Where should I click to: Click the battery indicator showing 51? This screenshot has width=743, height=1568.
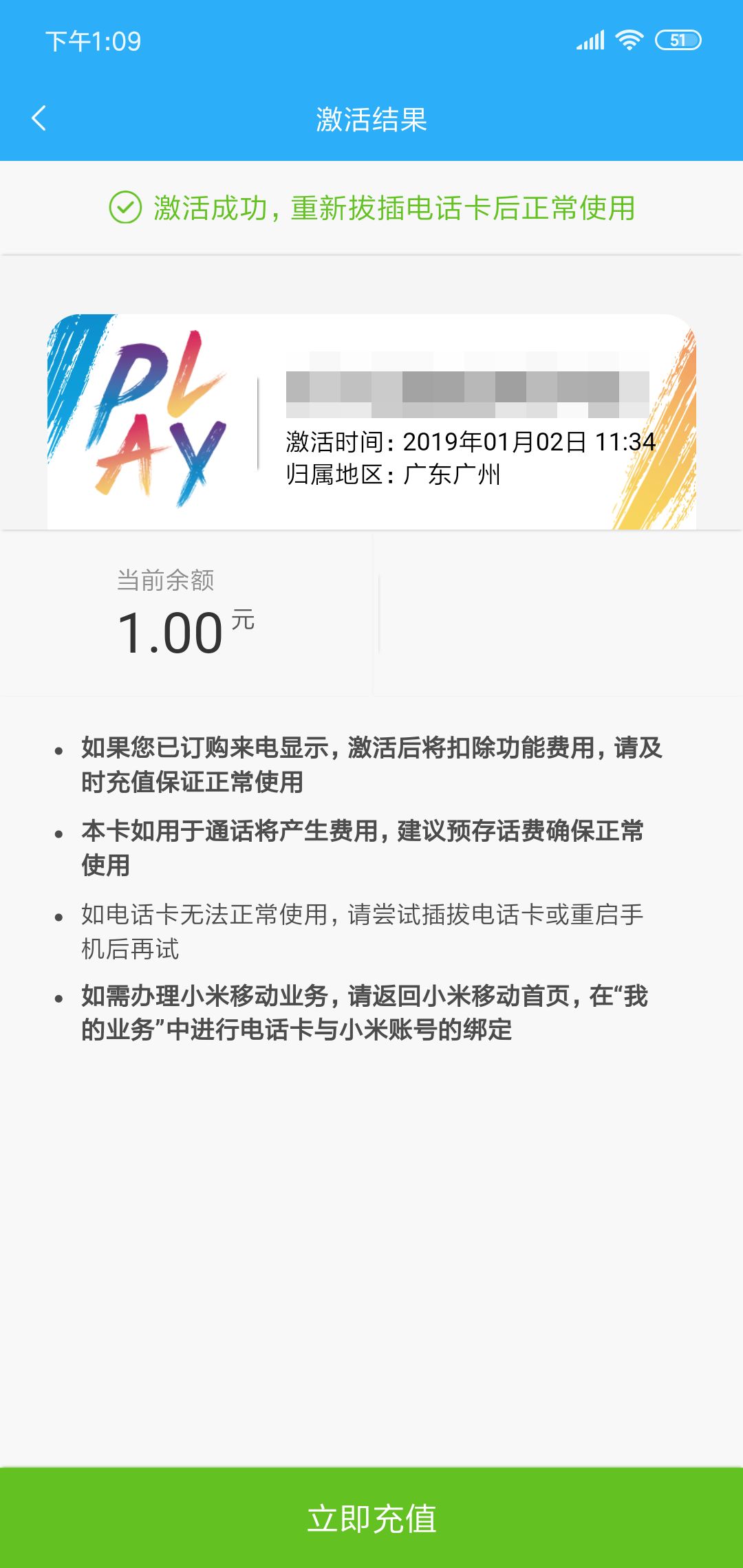pyautogui.click(x=677, y=41)
